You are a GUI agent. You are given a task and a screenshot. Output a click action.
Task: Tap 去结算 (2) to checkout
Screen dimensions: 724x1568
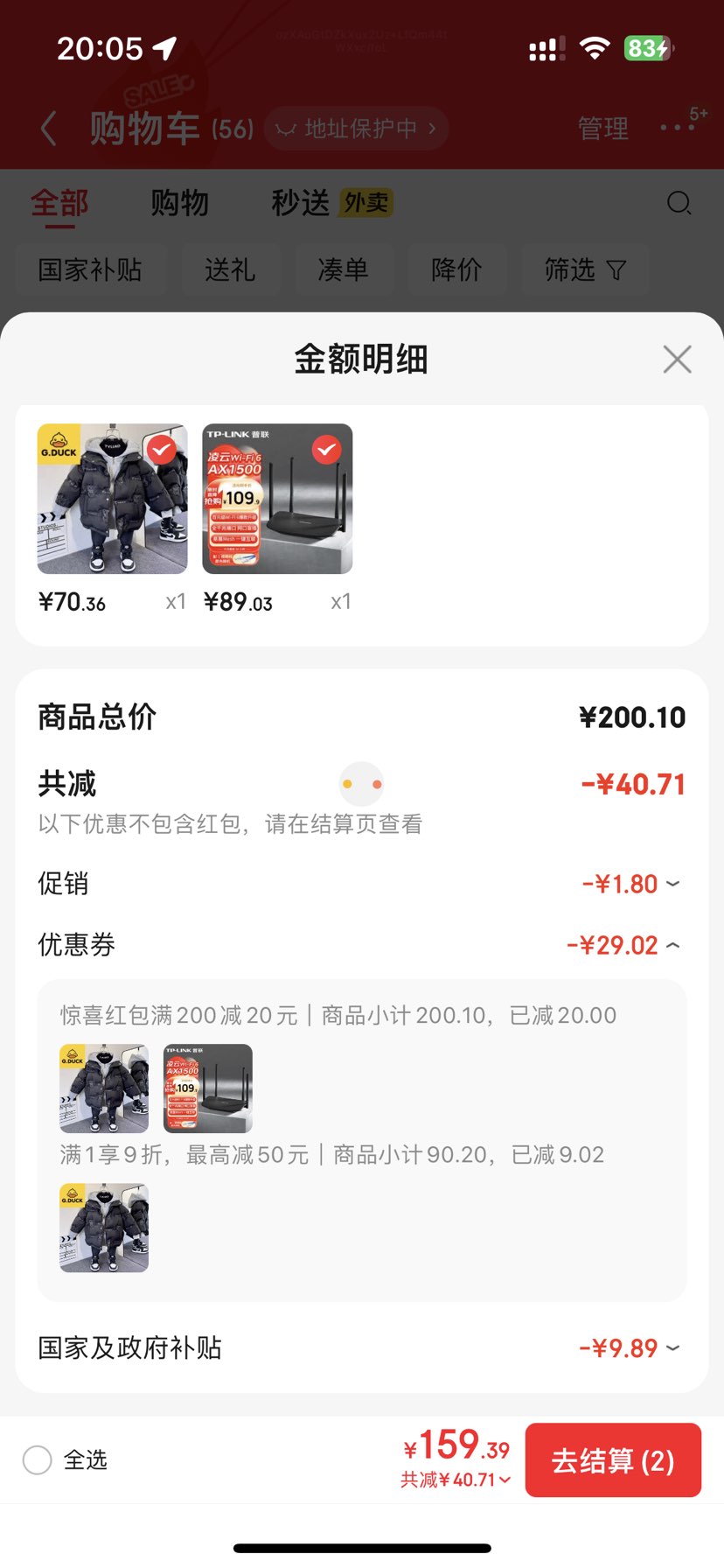click(613, 1459)
